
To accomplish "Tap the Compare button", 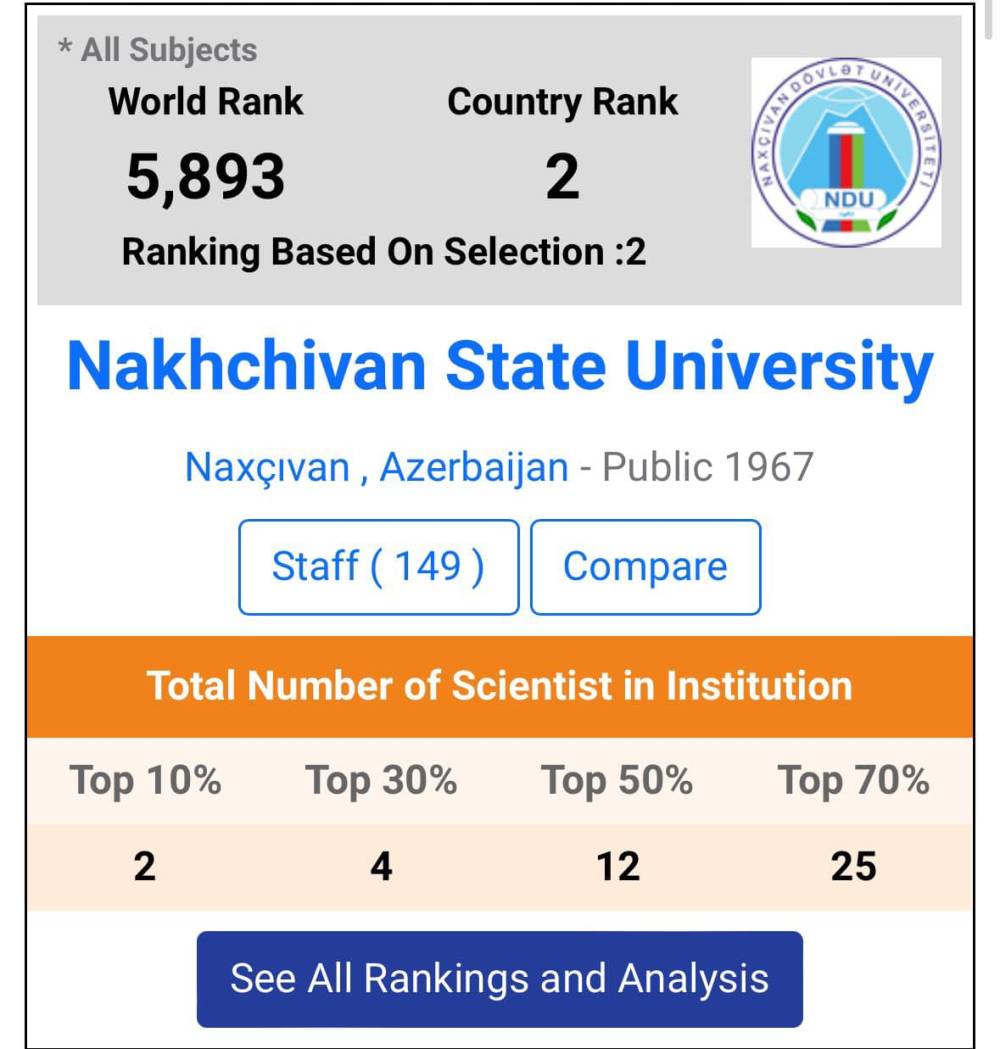I will [645, 567].
